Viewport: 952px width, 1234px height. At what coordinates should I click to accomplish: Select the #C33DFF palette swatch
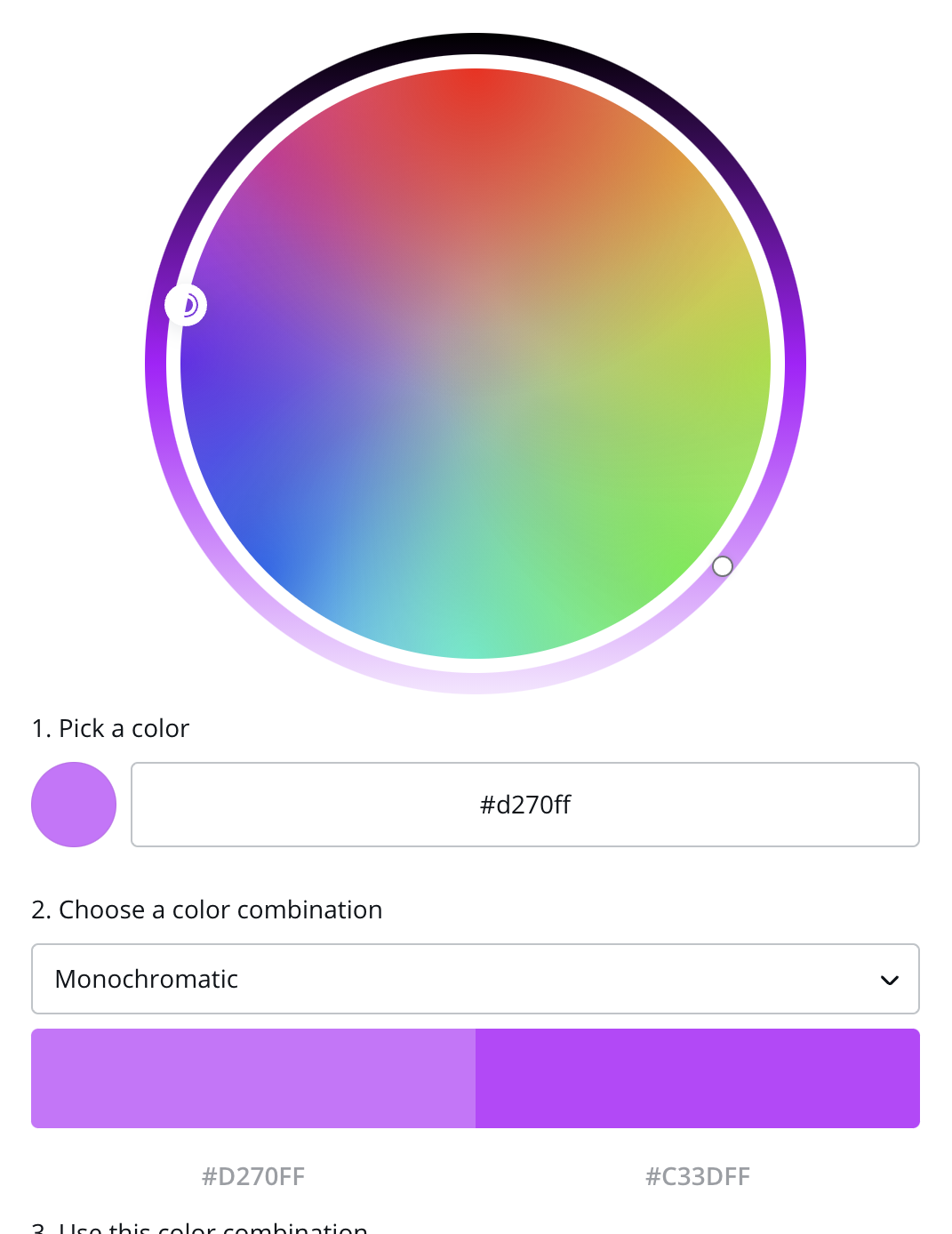coord(697,1078)
